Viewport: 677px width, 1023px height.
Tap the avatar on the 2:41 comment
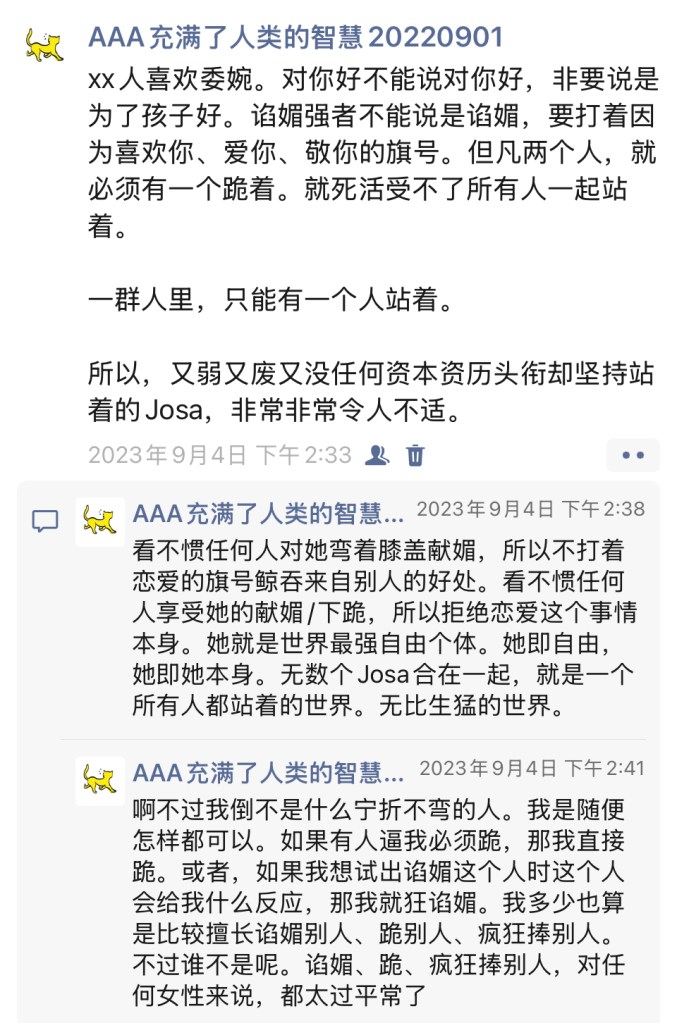coord(100,780)
